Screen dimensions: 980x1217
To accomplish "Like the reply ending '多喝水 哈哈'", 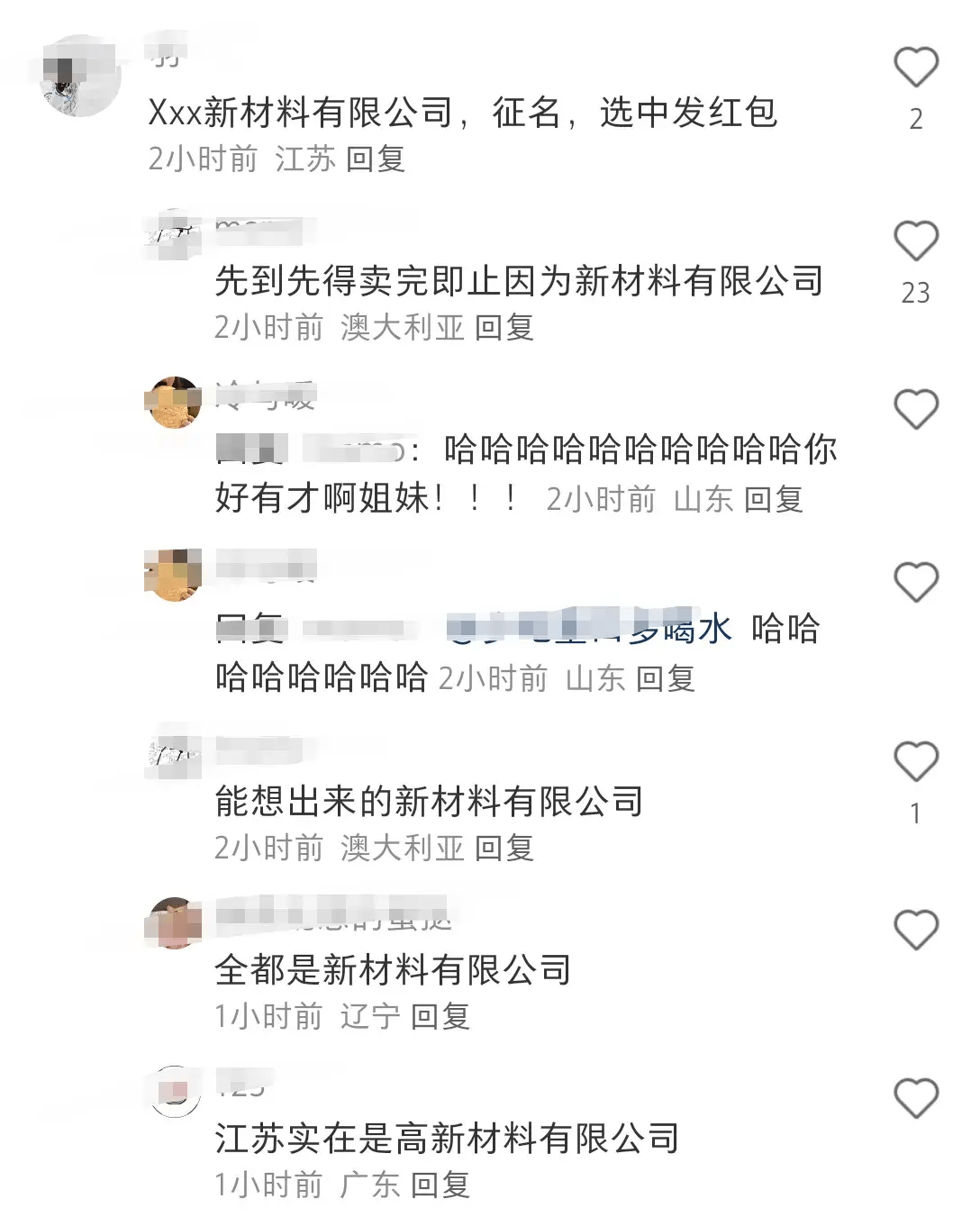I will 915,583.
